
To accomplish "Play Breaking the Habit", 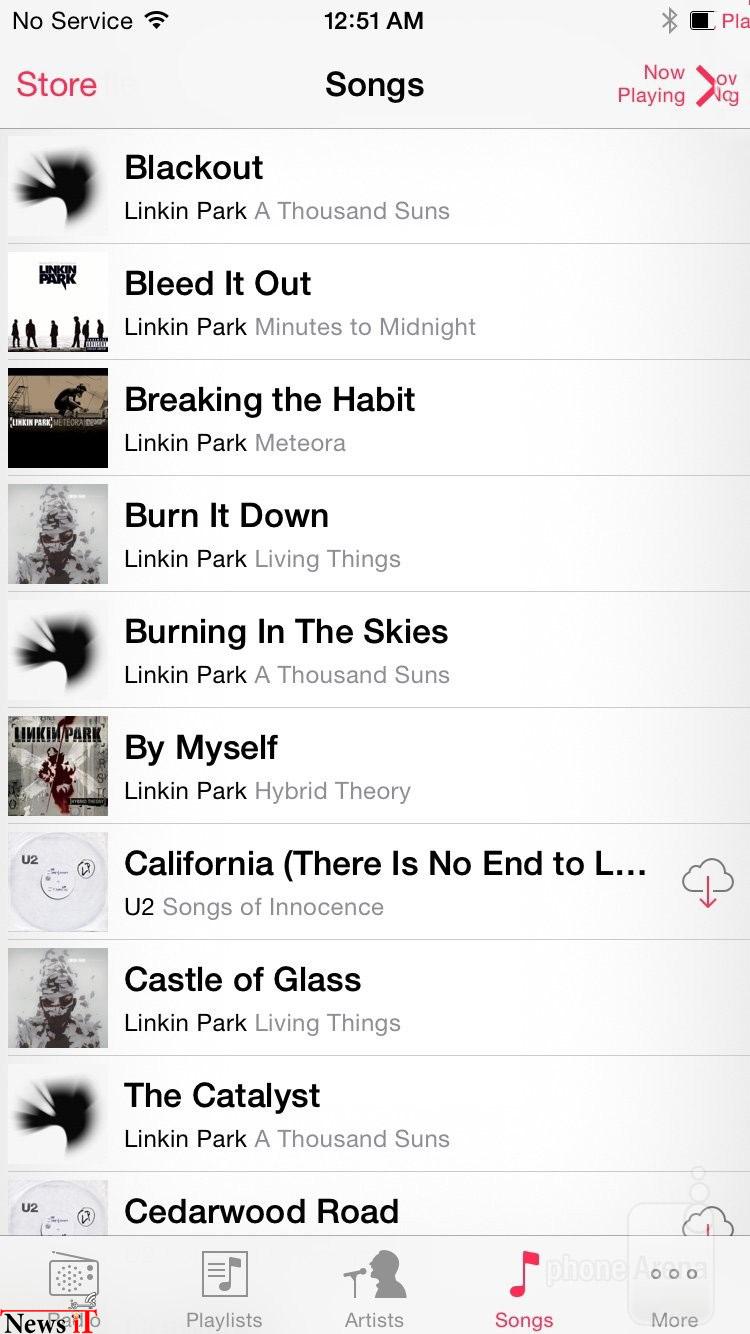I will tap(375, 418).
